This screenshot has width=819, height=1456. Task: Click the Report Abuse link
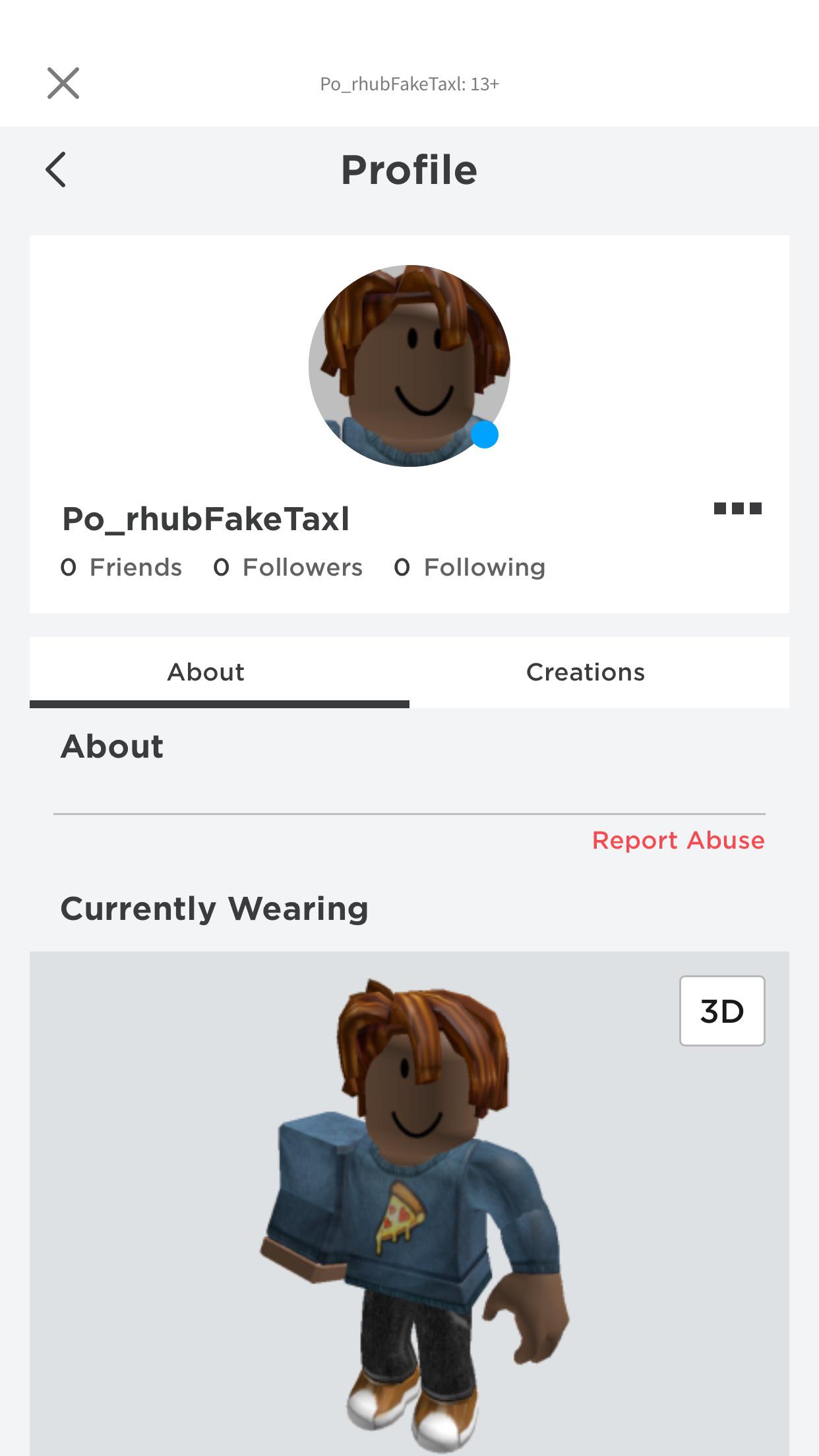click(x=678, y=840)
